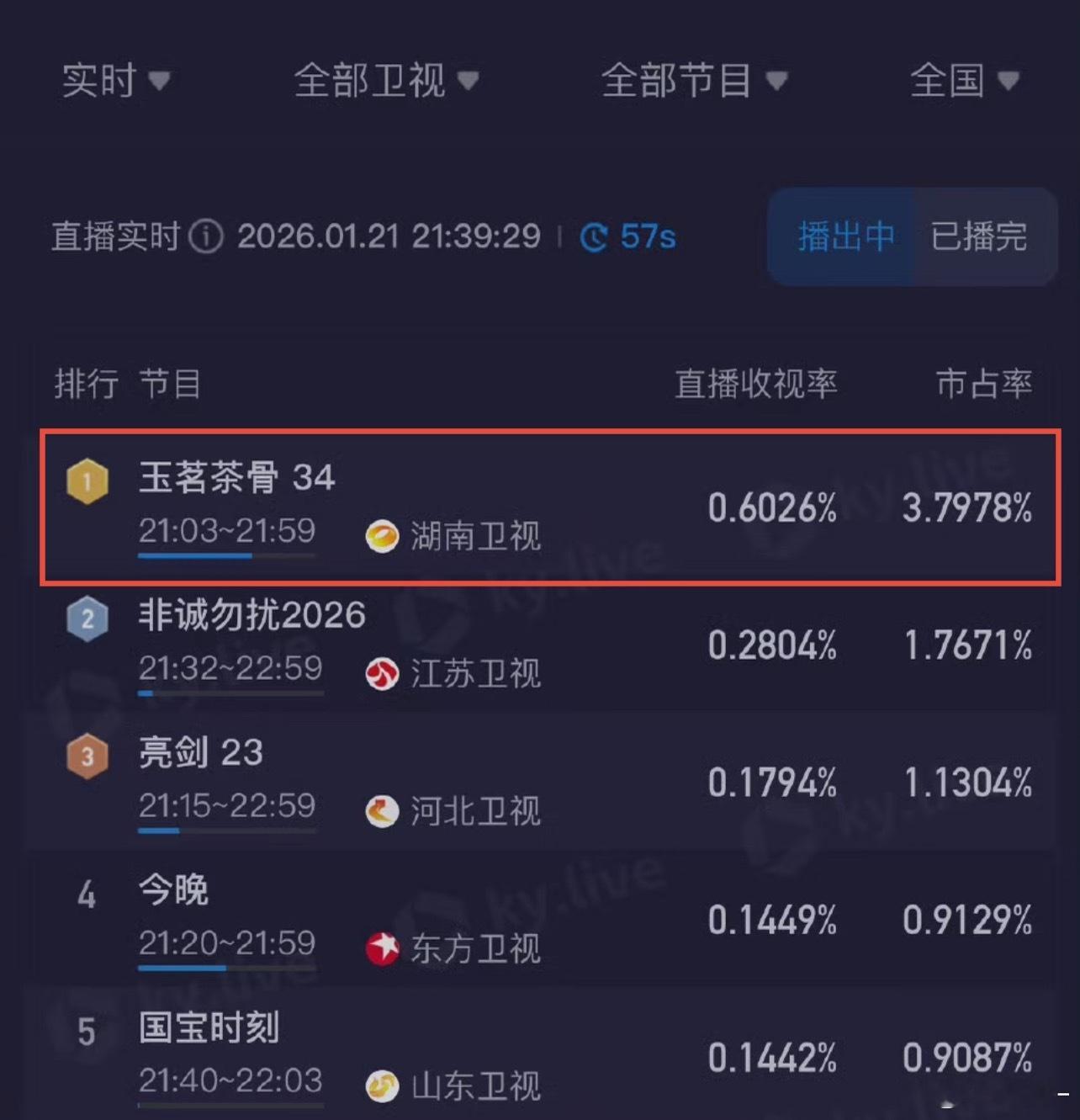Open the 全部卫视 dropdown
1080x1120 pixels.
384,81
